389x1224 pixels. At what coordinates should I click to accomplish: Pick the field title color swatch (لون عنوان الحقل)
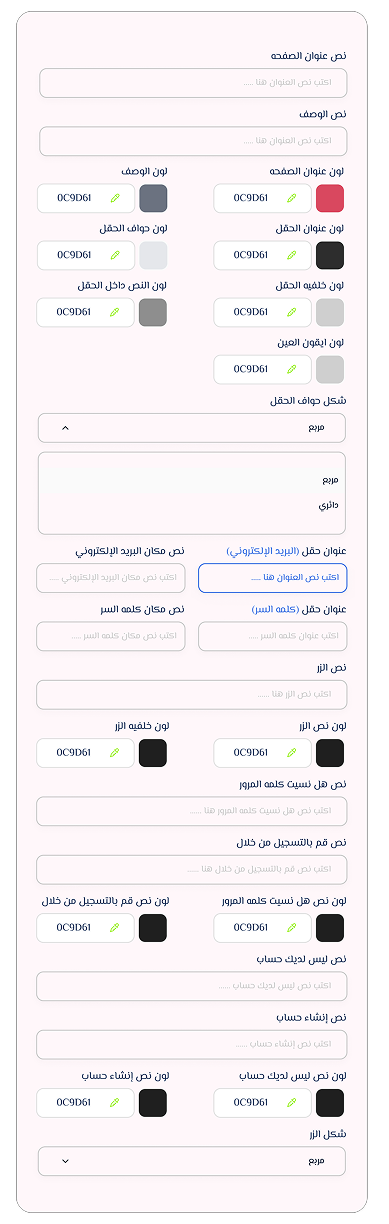(x=330, y=255)
